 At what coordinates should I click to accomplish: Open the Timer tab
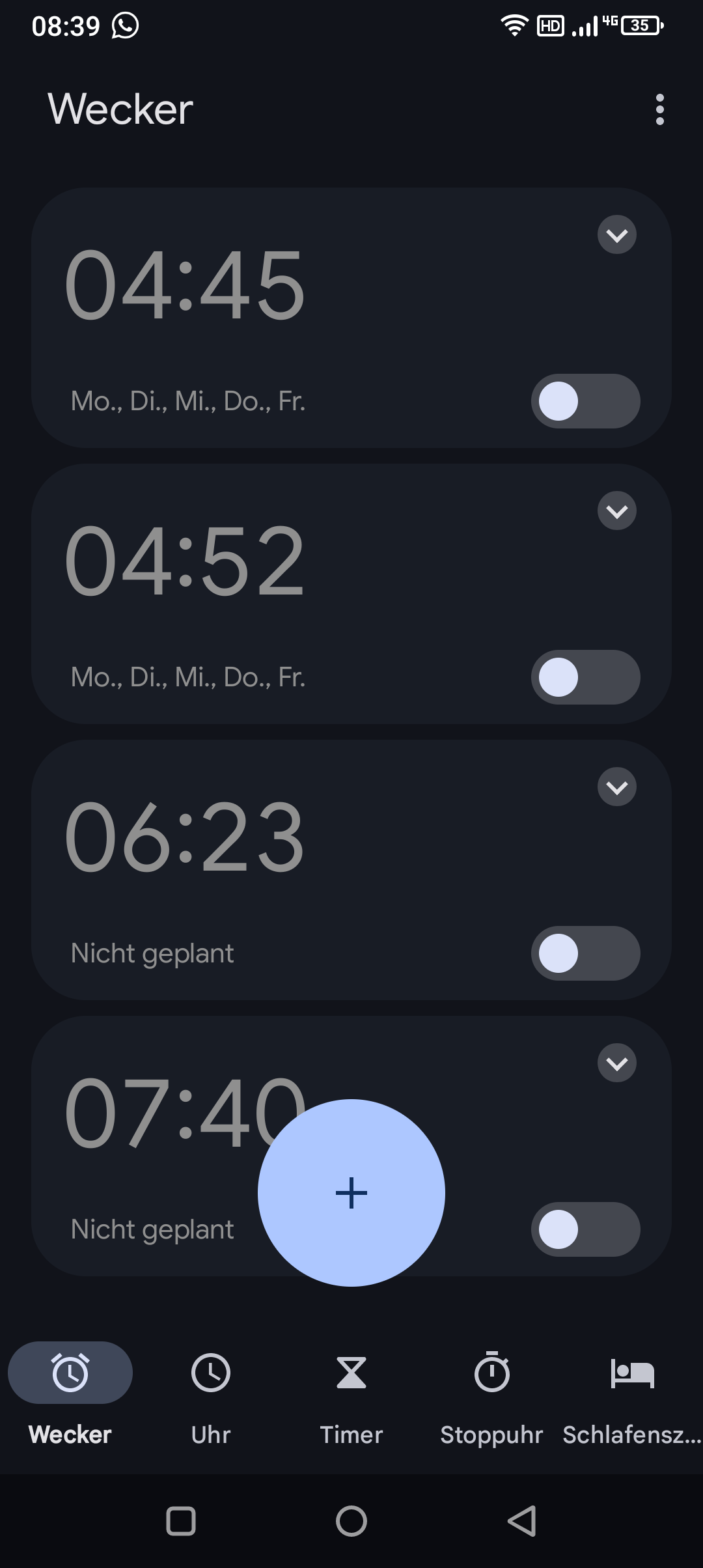pyautogui.click(x=351, y=1395)
